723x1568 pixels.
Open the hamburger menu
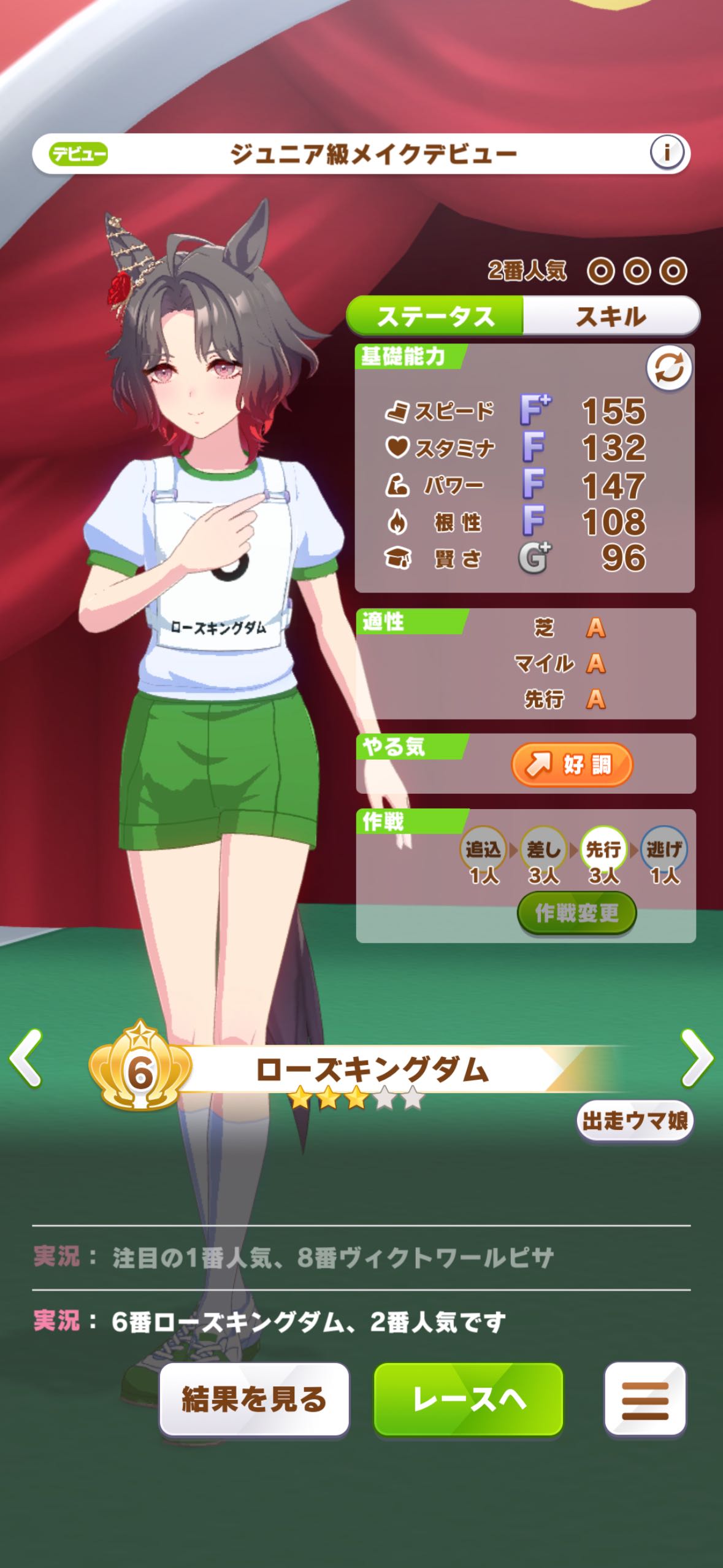pos(645,1399)
